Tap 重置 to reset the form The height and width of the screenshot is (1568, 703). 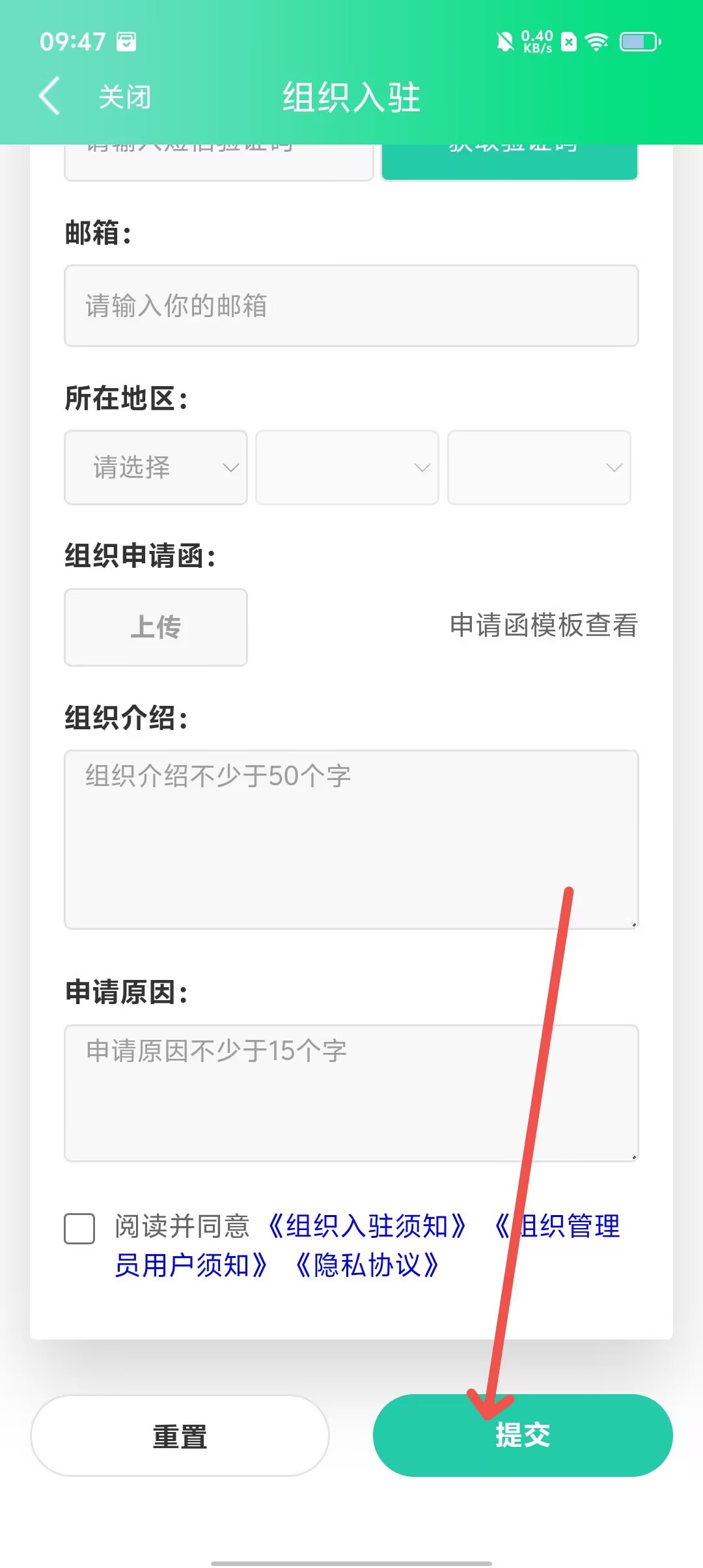coord(180,1436)
